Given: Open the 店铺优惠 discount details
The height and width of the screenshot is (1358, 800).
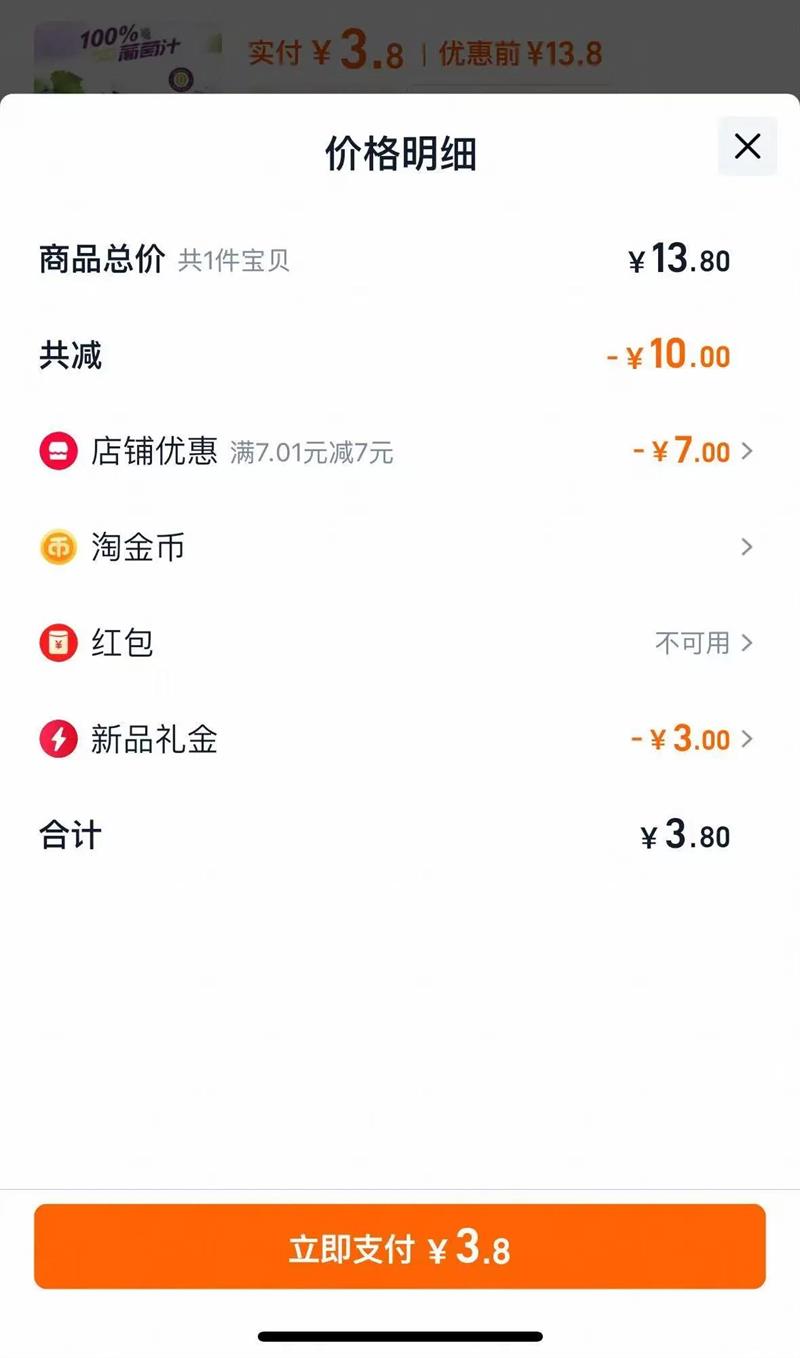Looking at the screenshot, I should click(400, 451).
